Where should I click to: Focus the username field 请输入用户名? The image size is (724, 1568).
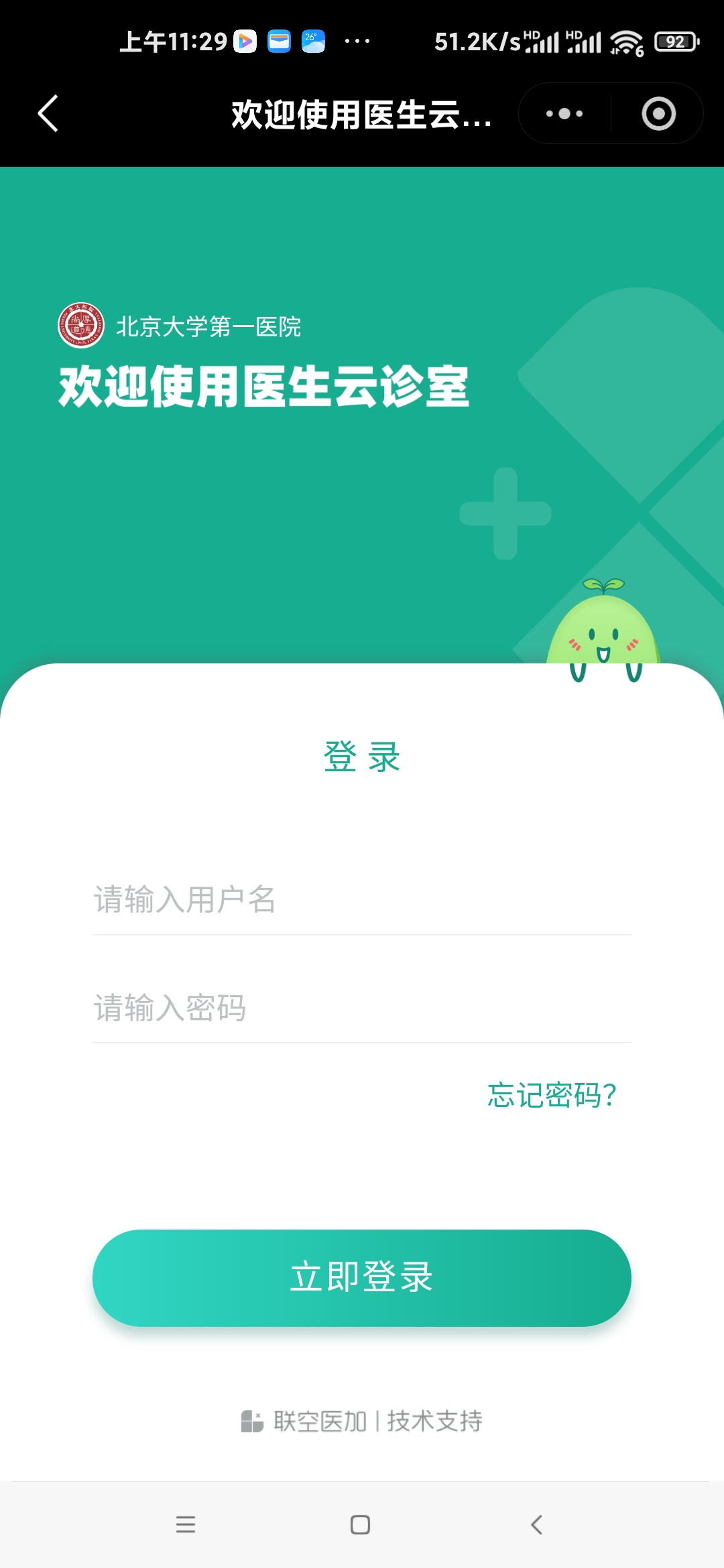coord(362,900)
